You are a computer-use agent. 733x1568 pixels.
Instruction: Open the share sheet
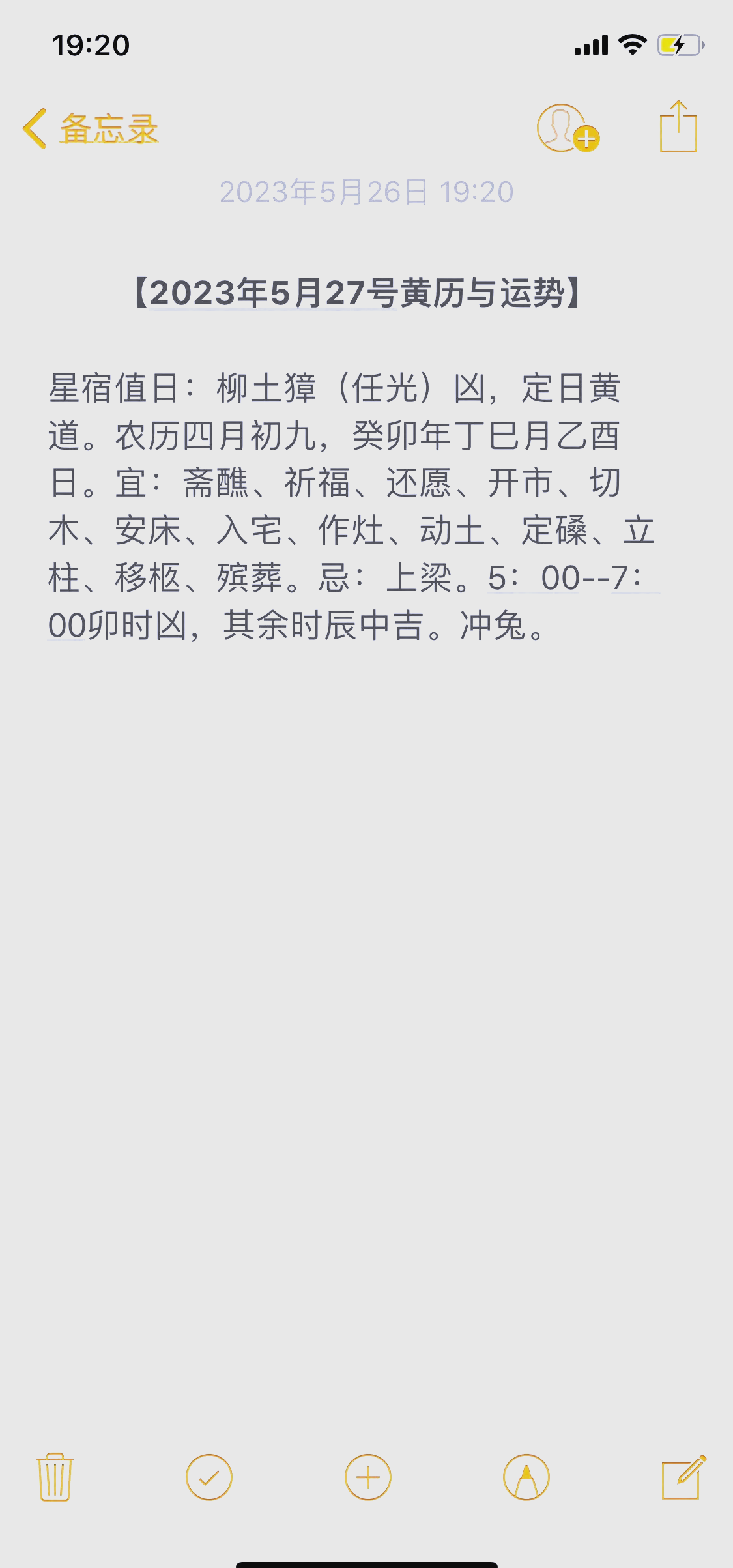[x=678, y=127]
